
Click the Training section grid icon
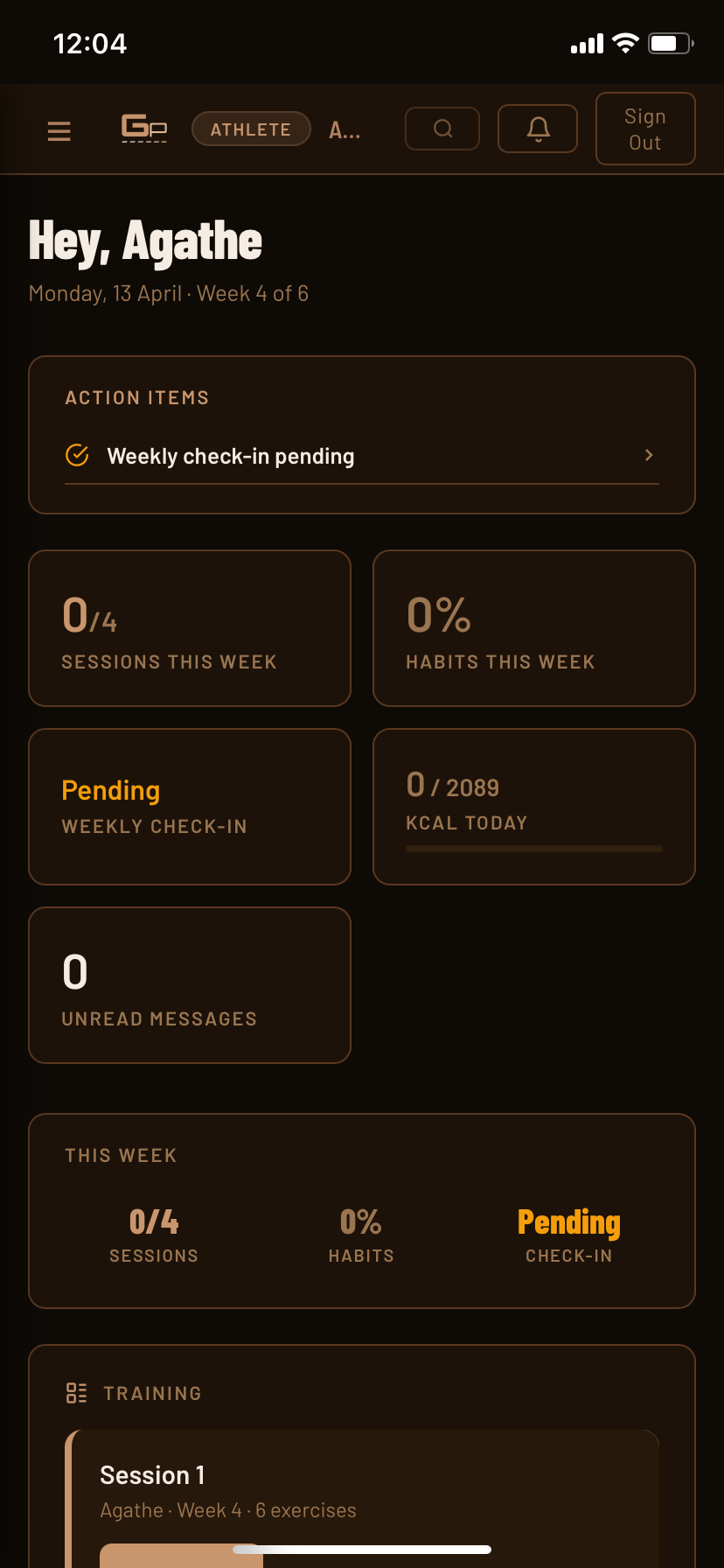pyautogui.click(x=76, y=1393)
